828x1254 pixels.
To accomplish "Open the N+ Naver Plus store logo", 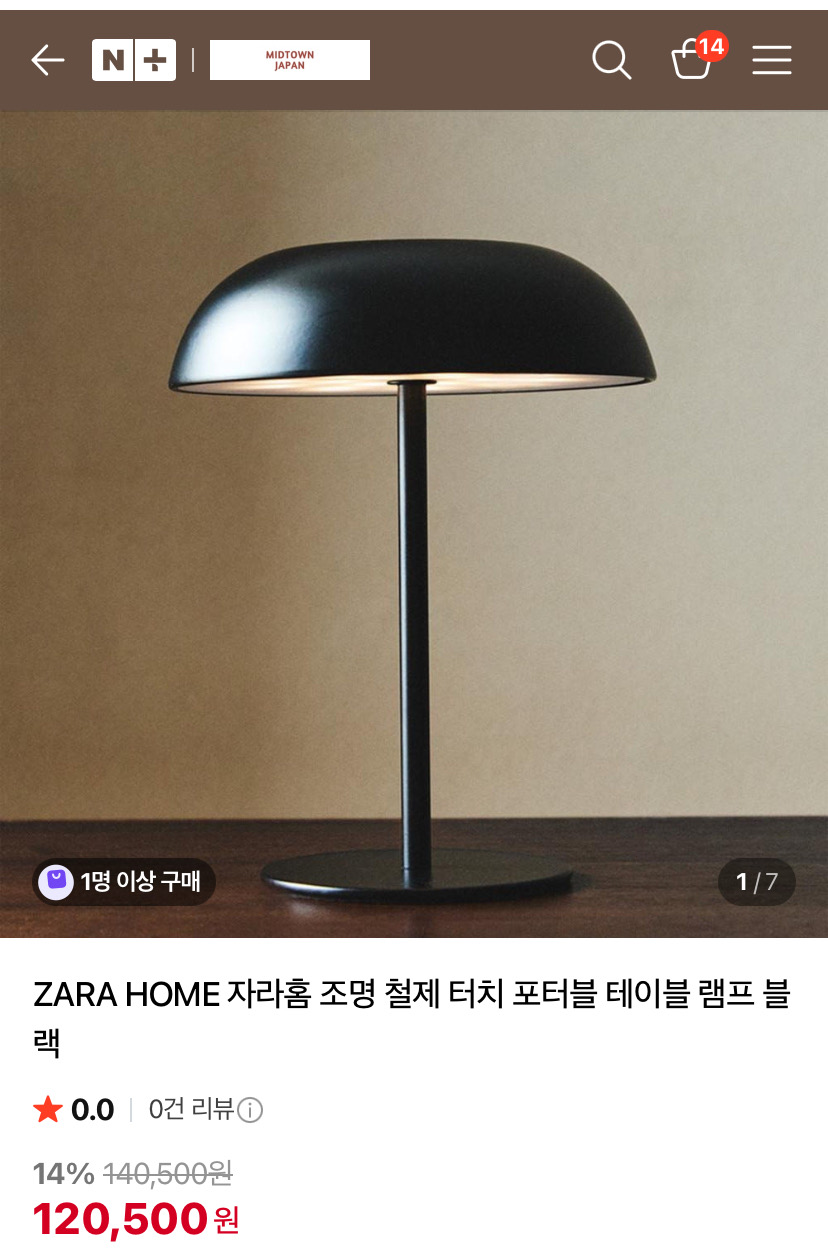I will [133, 60].
